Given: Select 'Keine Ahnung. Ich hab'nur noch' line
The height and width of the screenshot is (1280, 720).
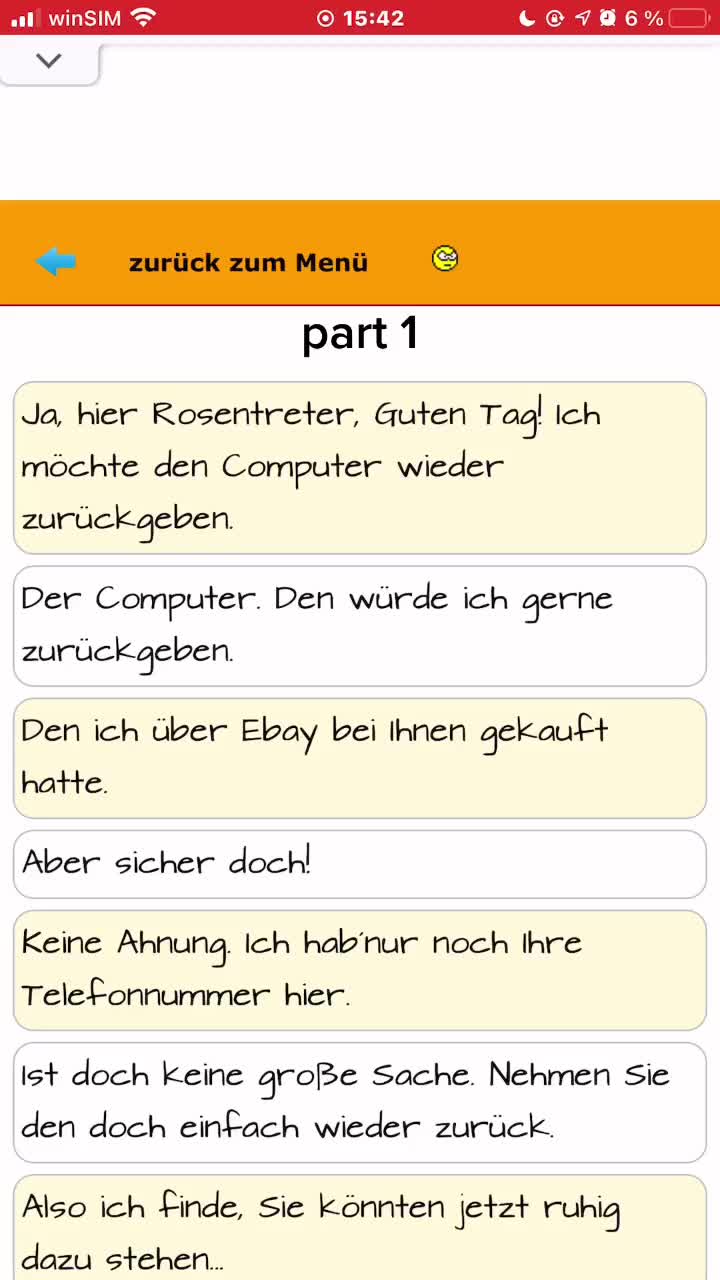Looking at the screenshot, I should [x=360, y=970].
